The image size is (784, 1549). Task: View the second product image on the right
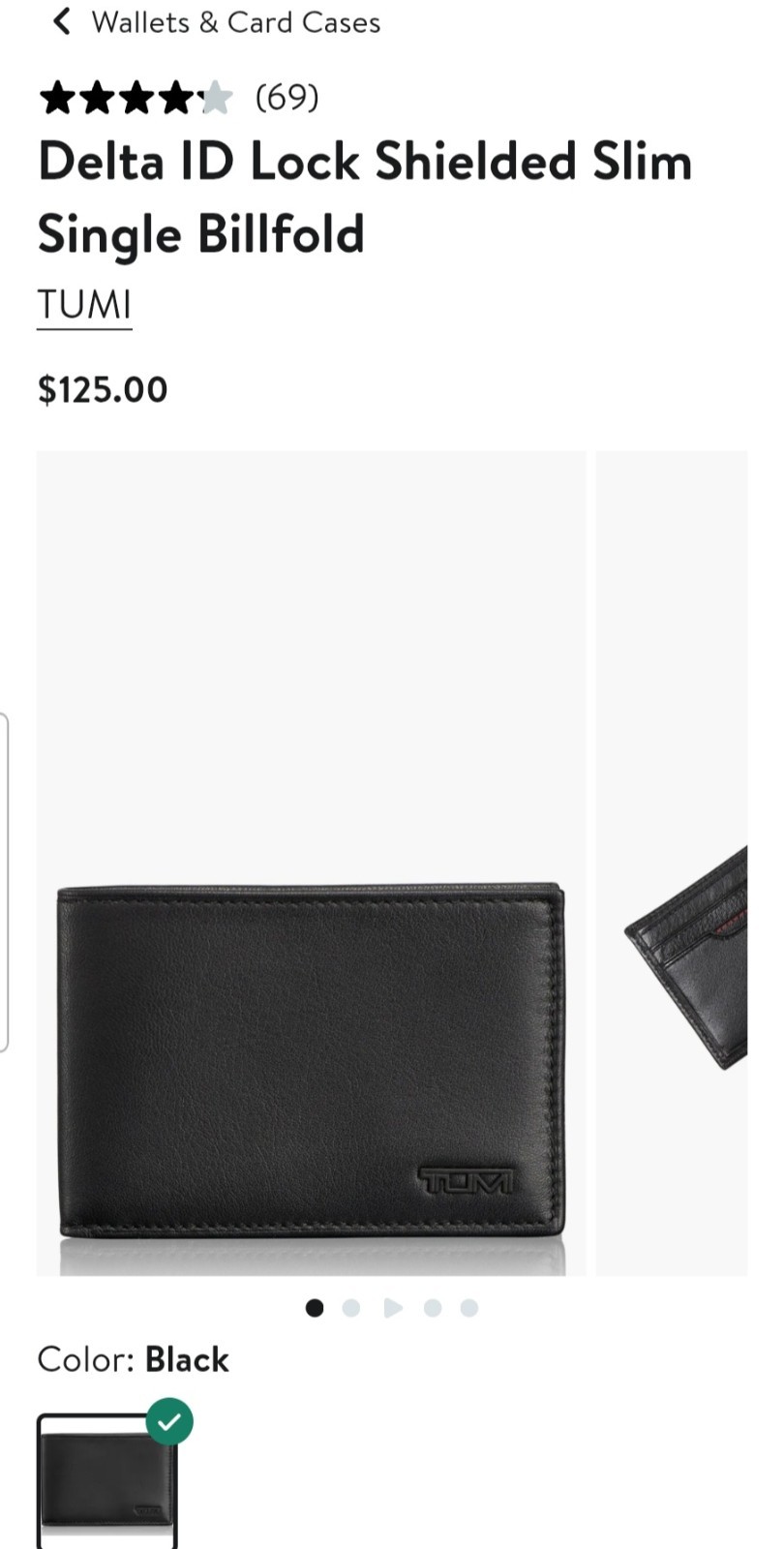coord(671,863)
